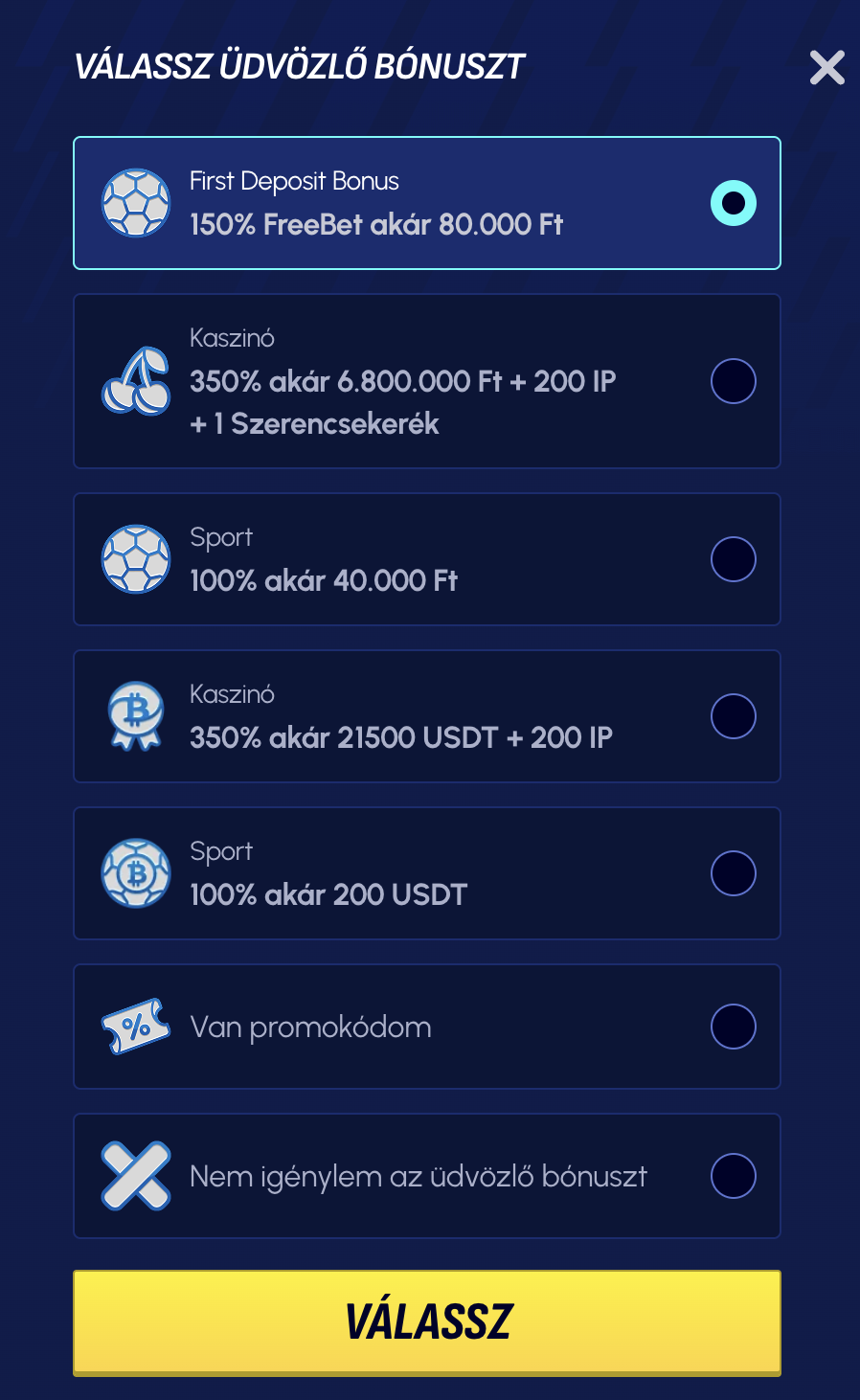The height and width of the screenshot is (1400, 860).
Task: Choose Nem igénylem az üdvözlő bónuszt
Action: point(427,1176)
